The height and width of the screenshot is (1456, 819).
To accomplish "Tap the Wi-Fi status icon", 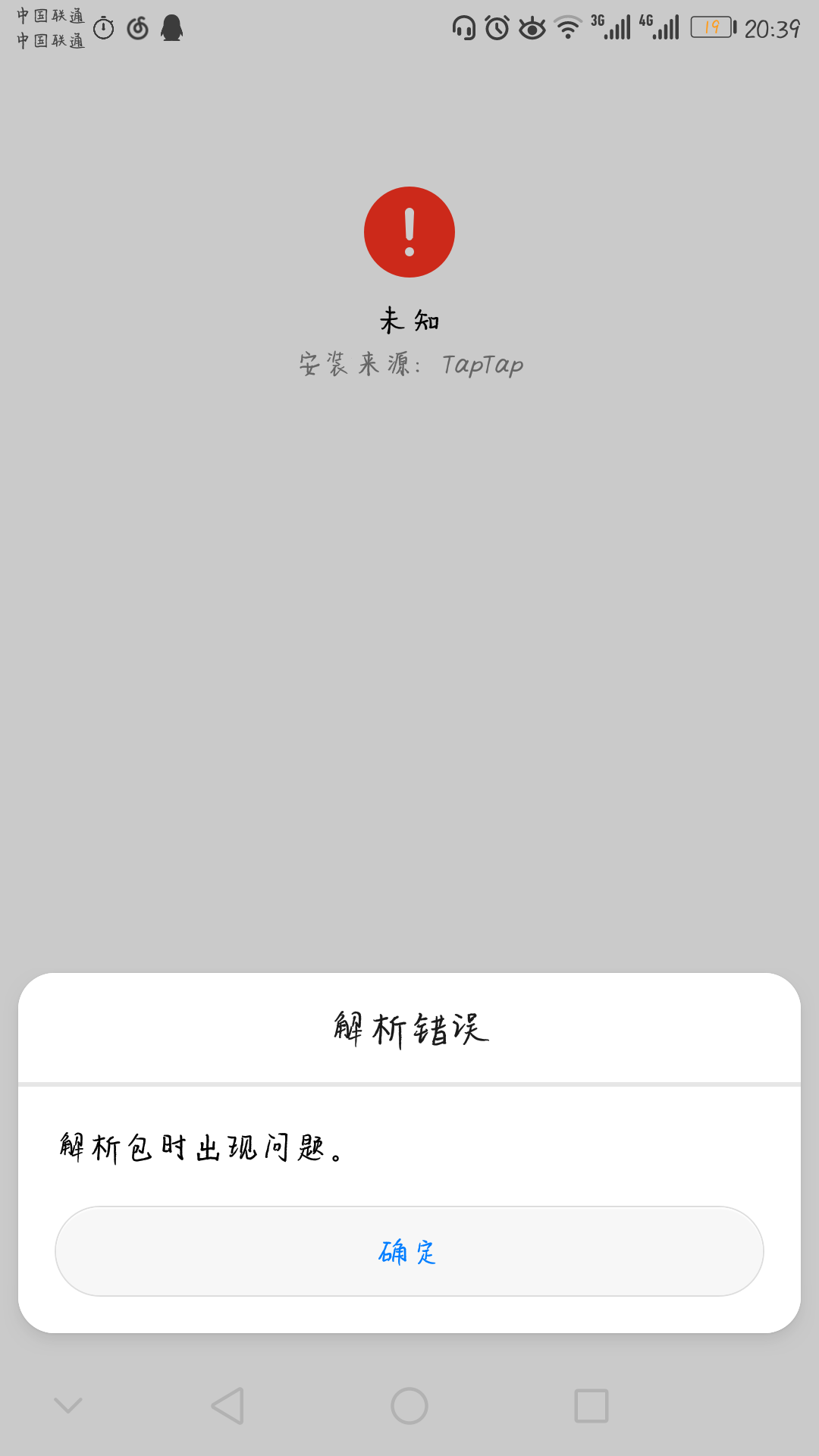I will click(567, 27).
